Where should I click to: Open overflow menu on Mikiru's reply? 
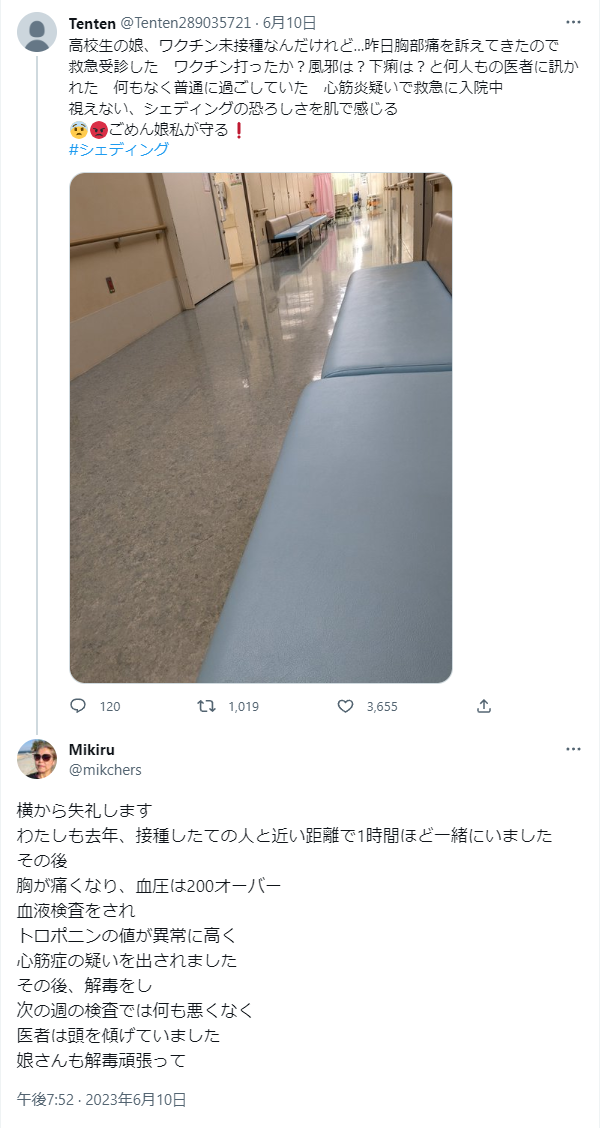point(573,749)
